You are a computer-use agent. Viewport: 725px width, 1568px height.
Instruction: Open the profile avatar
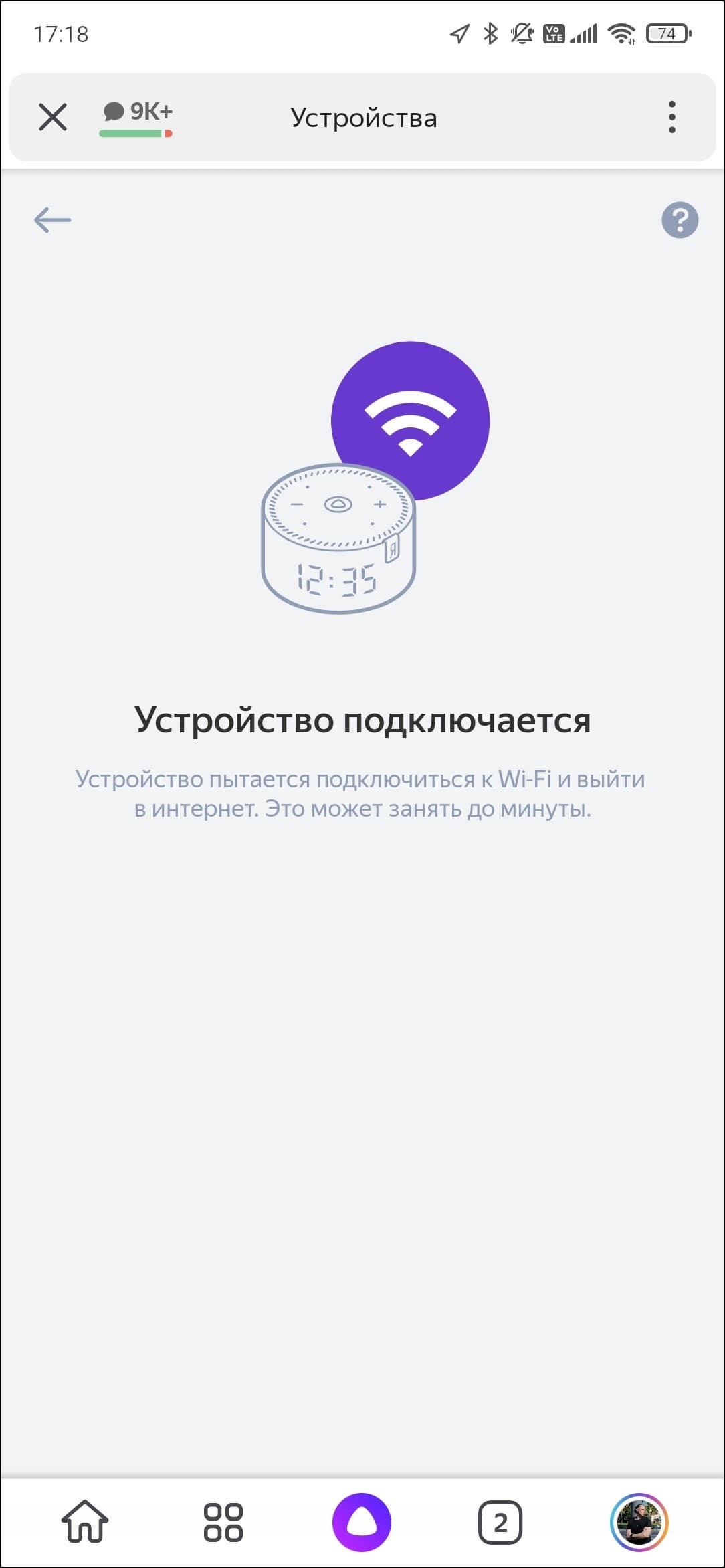point(639,1522)
